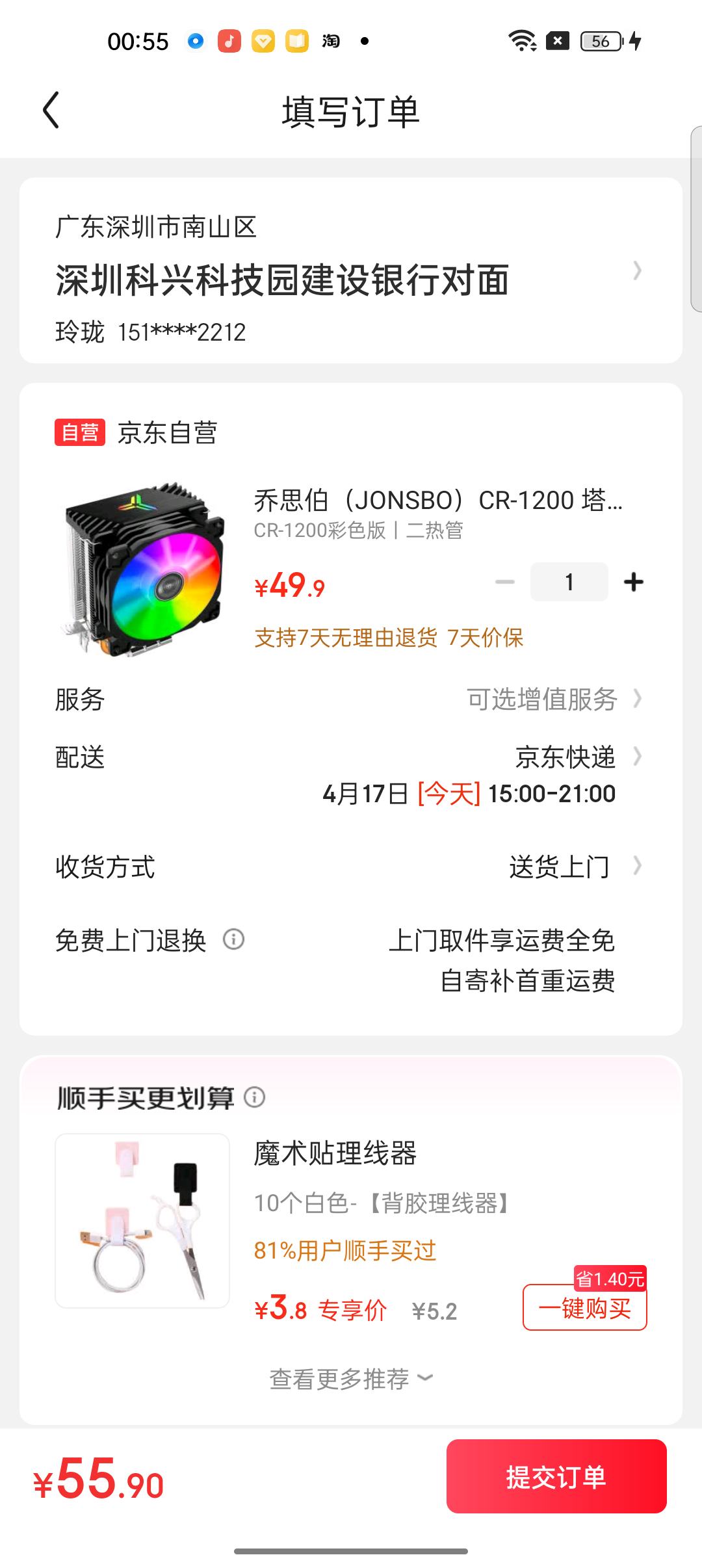The width and height of the screenshot is (702, 1568).
Task: Open the JONSBO CR-1200 cooler product image
Action: [143, 570]
